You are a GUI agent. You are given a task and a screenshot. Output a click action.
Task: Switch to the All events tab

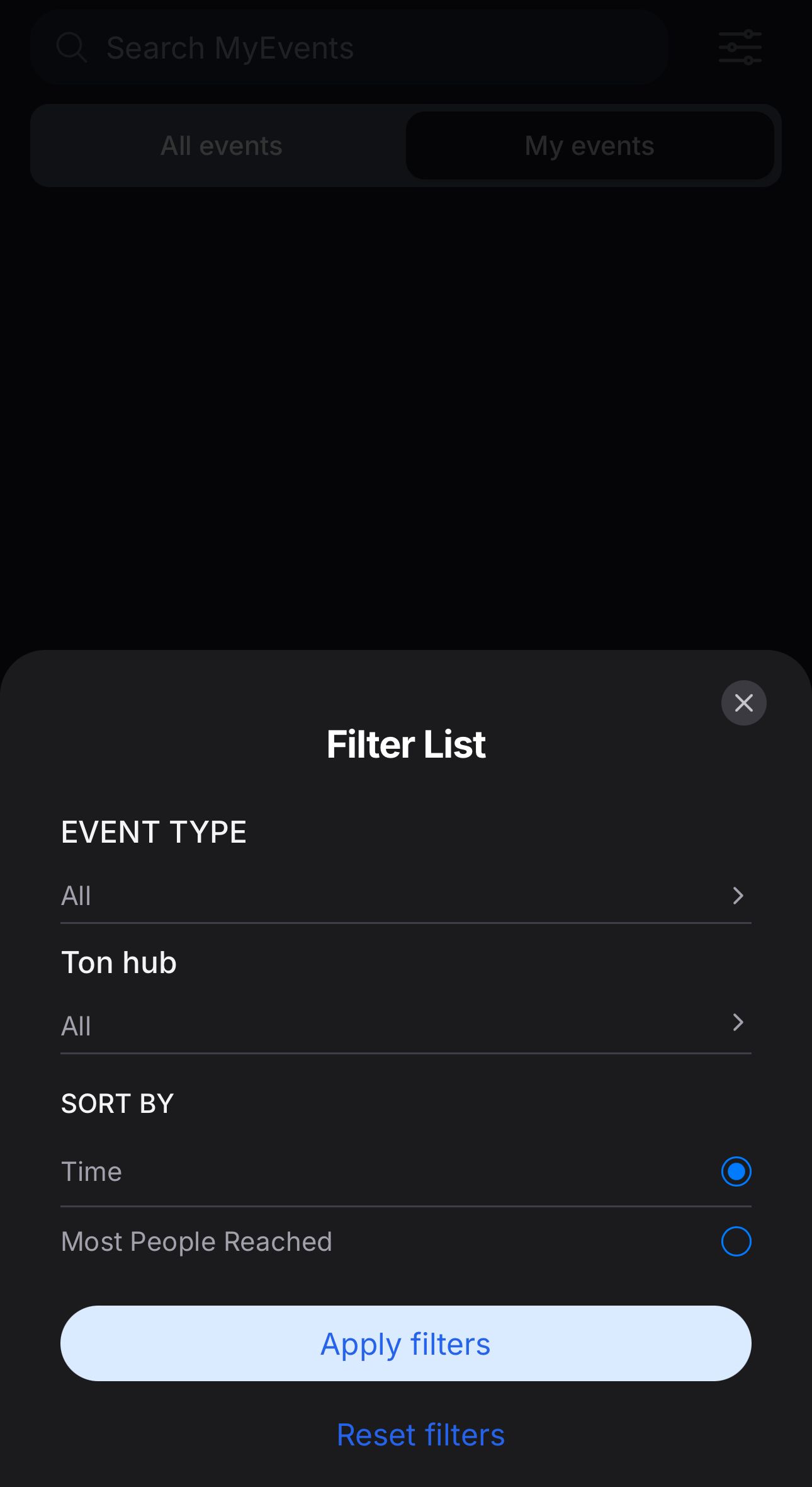point(221,145)
